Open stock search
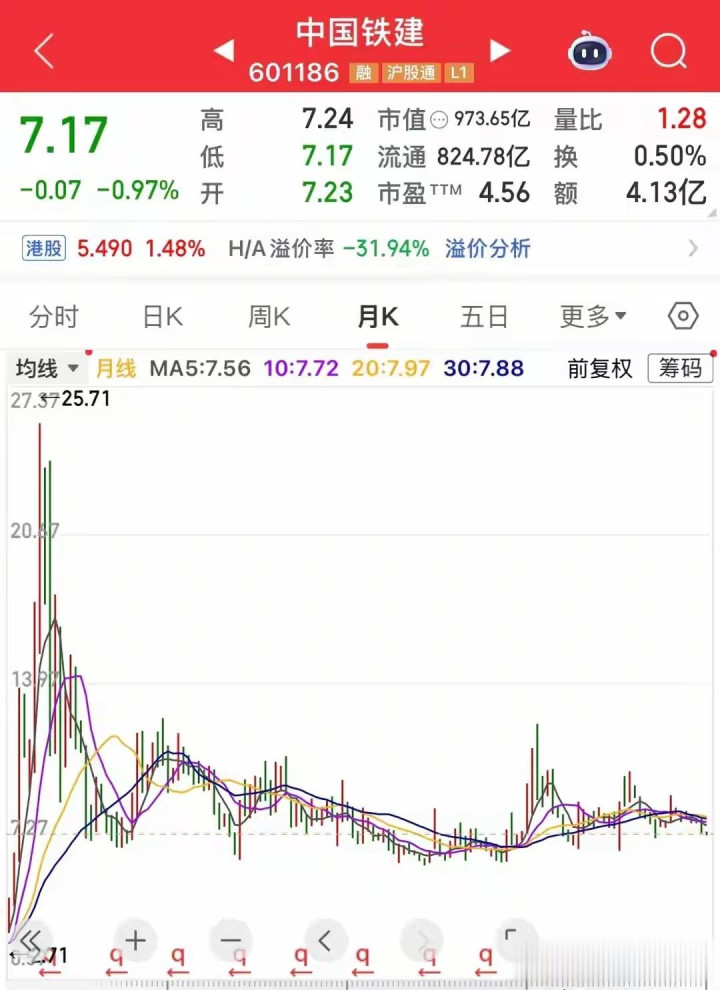This screenshot has width=720, height=990. [668, 50]
